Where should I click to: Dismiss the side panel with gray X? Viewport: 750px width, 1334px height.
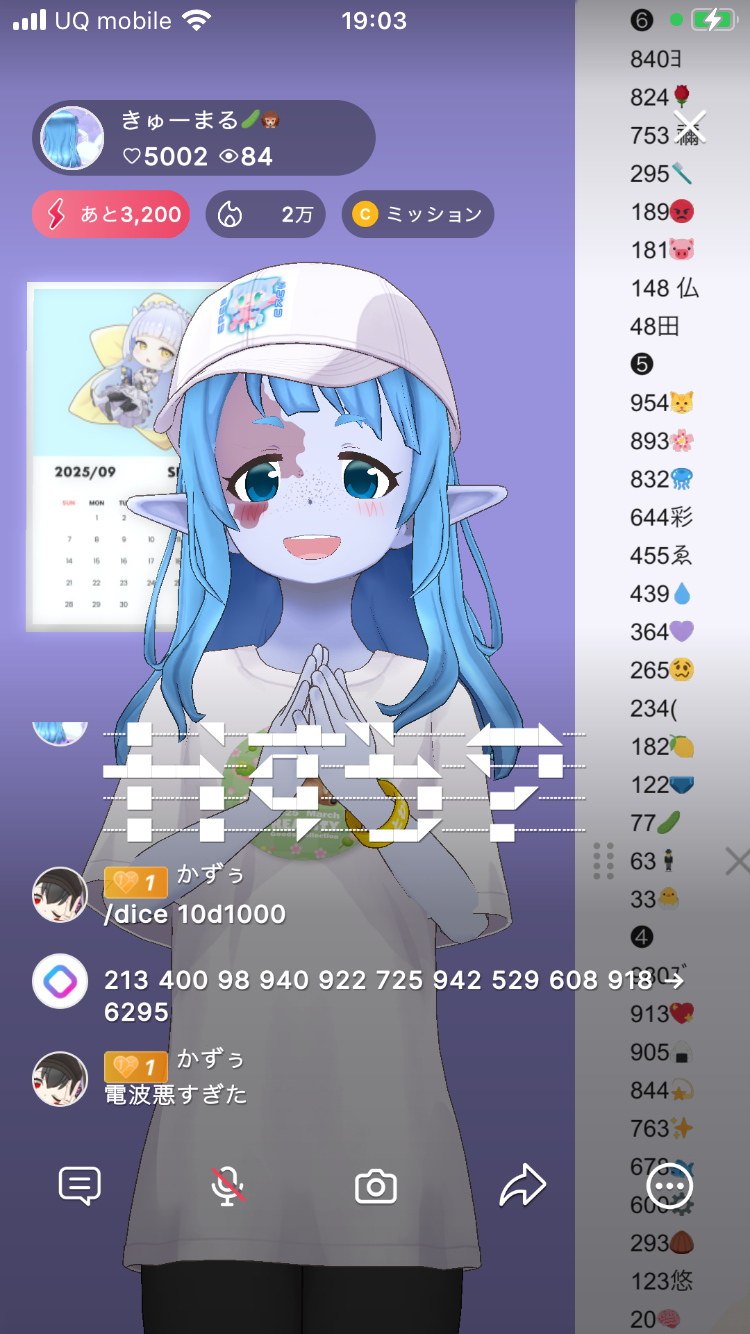736,861
